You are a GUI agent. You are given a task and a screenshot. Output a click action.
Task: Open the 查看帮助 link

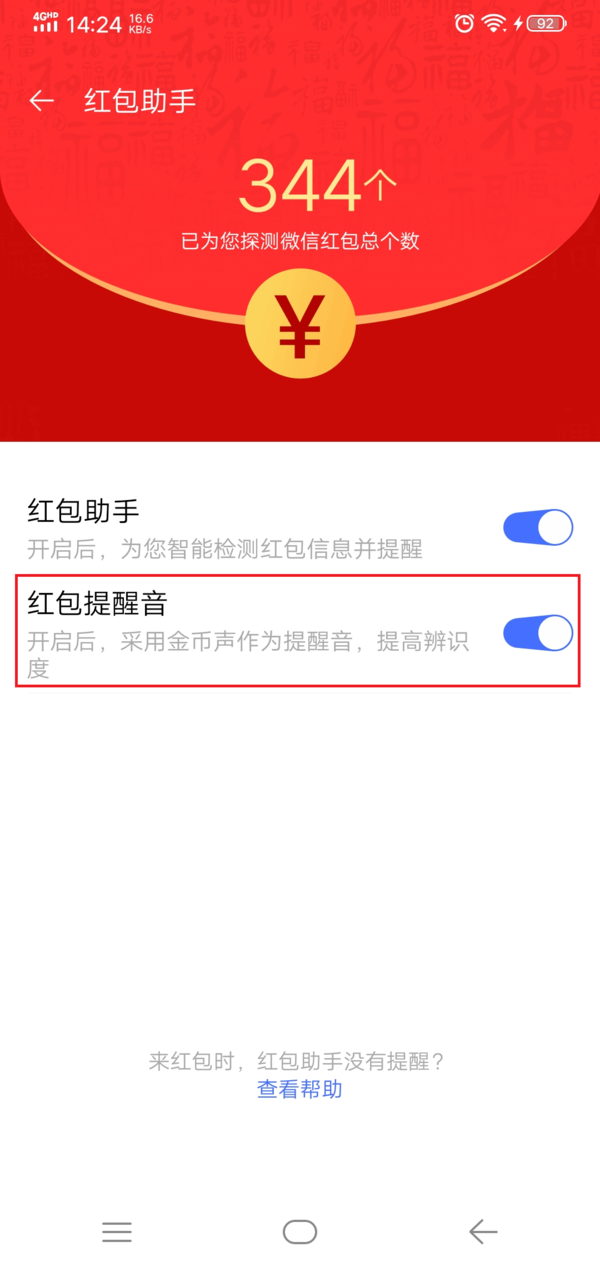[299, 1089]
